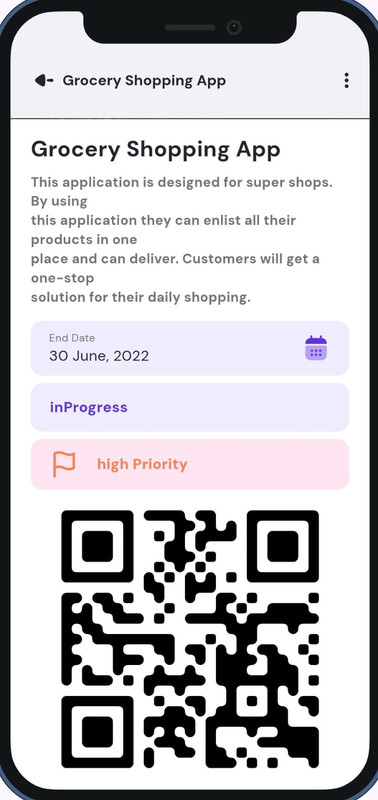Tap the calendar icon for End Date

[316, 348]
